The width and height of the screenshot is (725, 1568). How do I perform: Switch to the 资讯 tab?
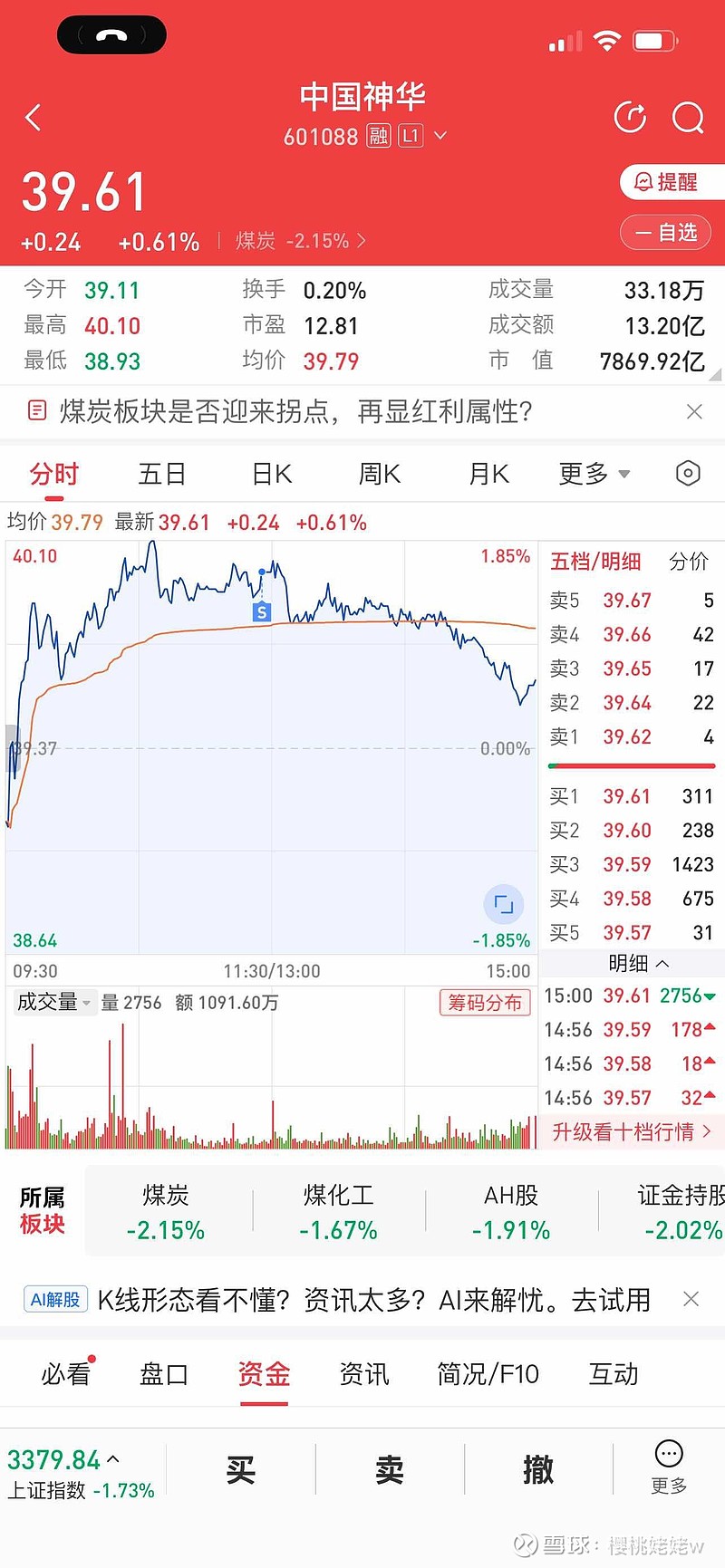pyautogui.click(x=364, y=1374)
